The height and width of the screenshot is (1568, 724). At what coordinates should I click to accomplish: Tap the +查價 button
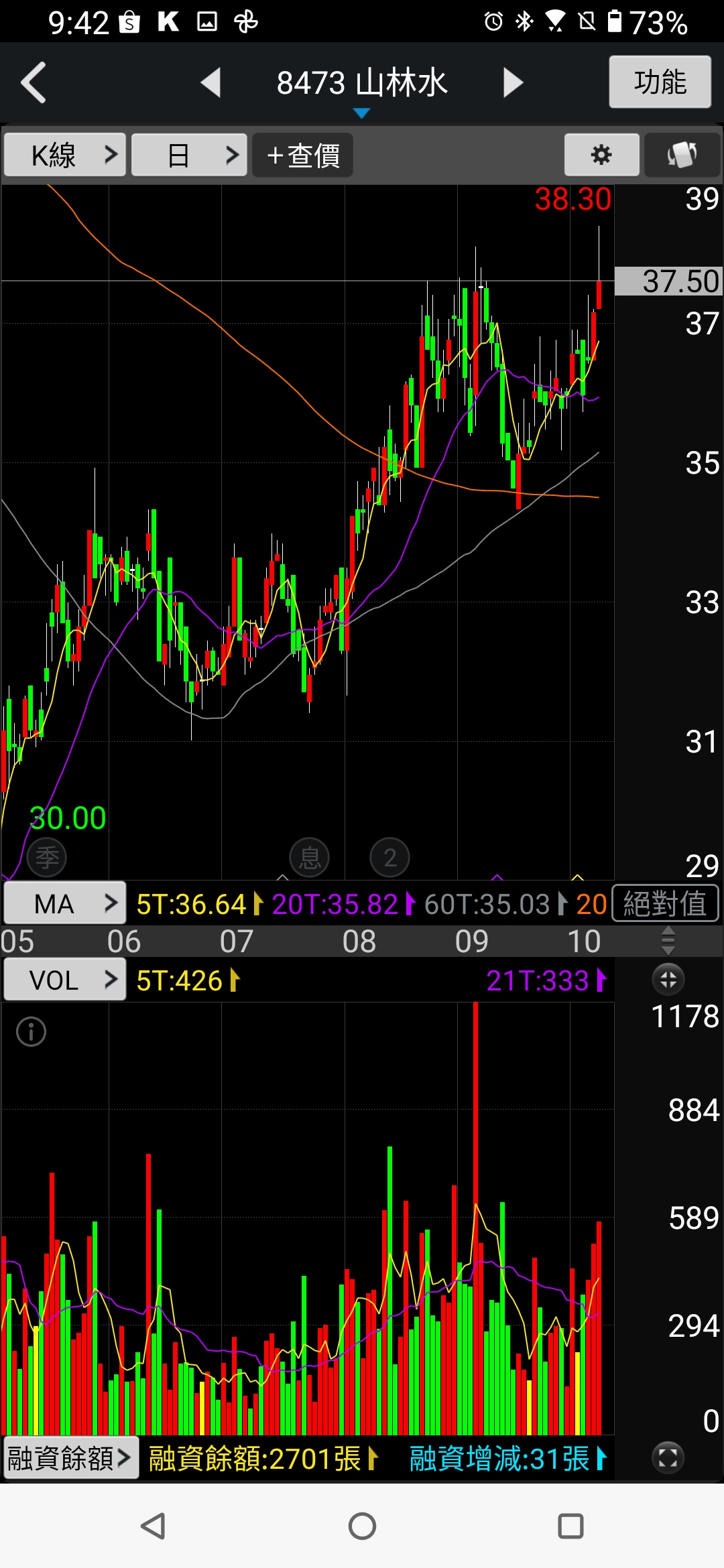303,155
